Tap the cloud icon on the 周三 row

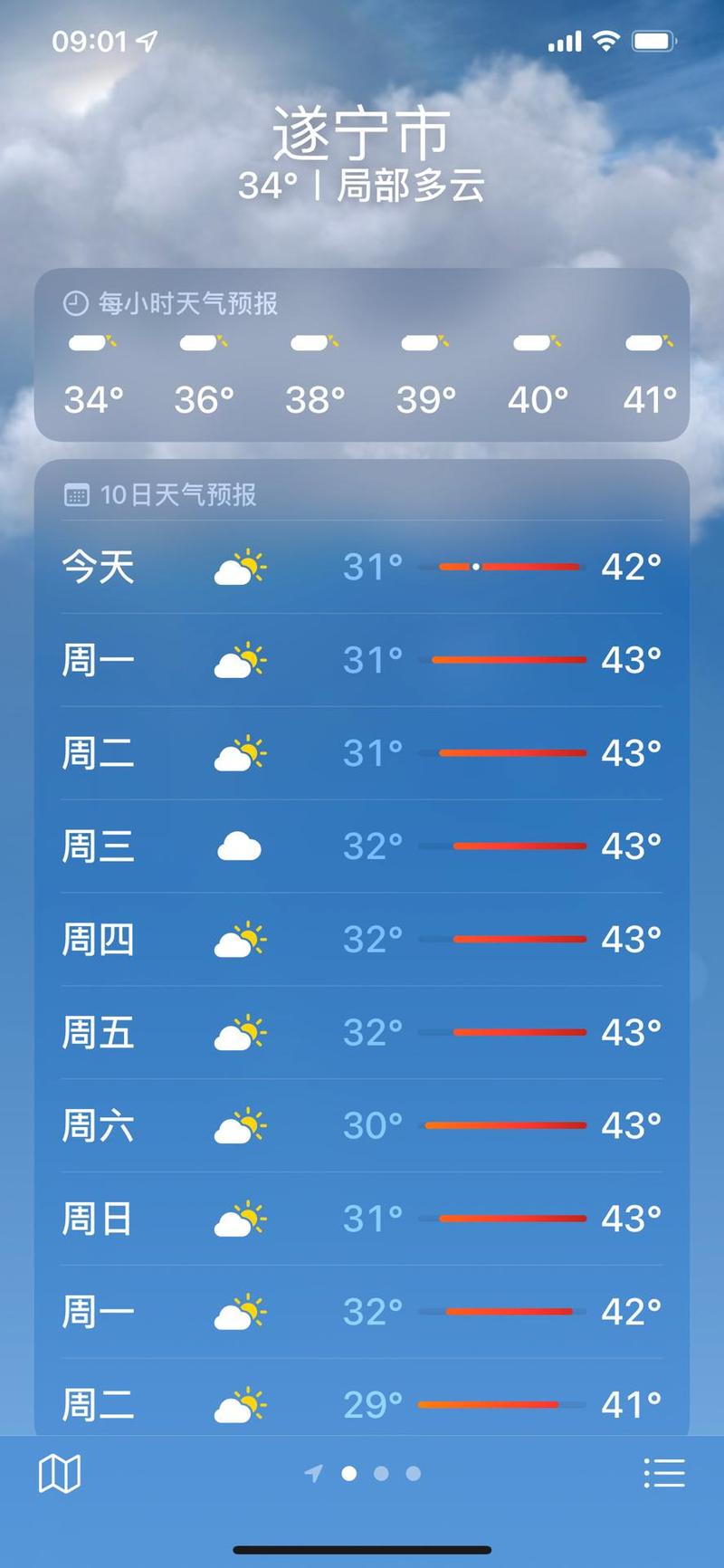pos(240,846)
